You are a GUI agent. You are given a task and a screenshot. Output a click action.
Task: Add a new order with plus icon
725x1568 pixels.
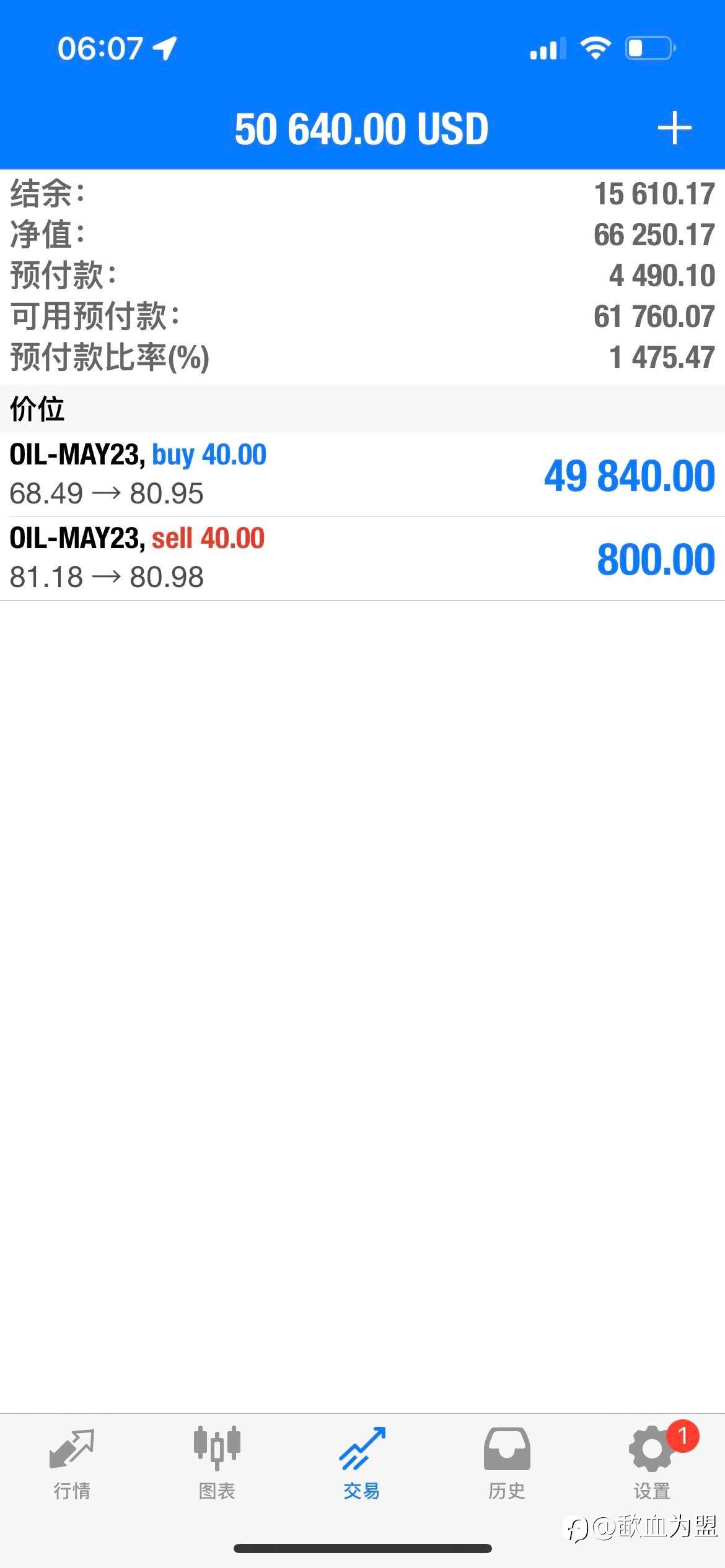click(674, 128)
